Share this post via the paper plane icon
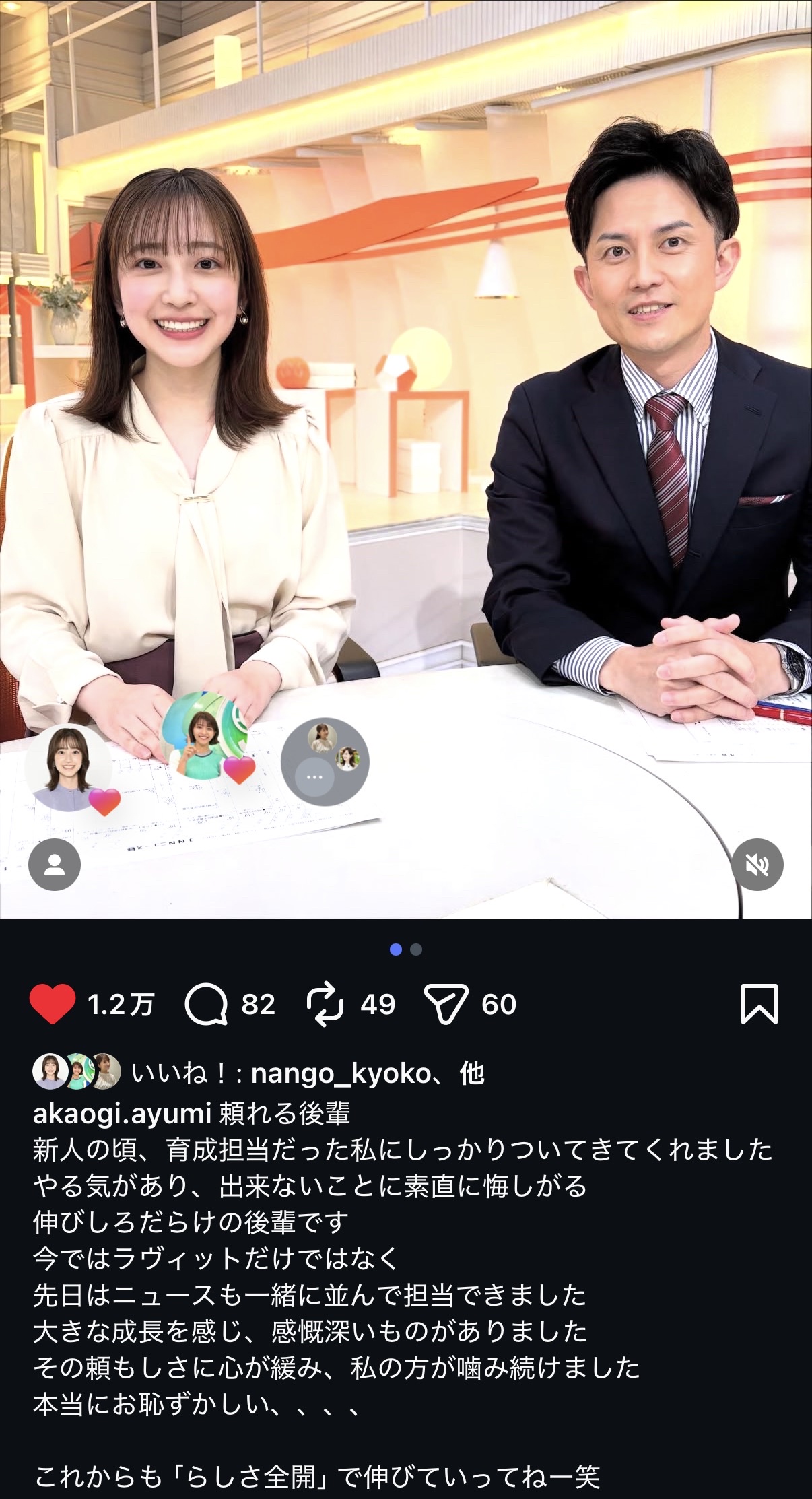 [x=446, y=1004]
